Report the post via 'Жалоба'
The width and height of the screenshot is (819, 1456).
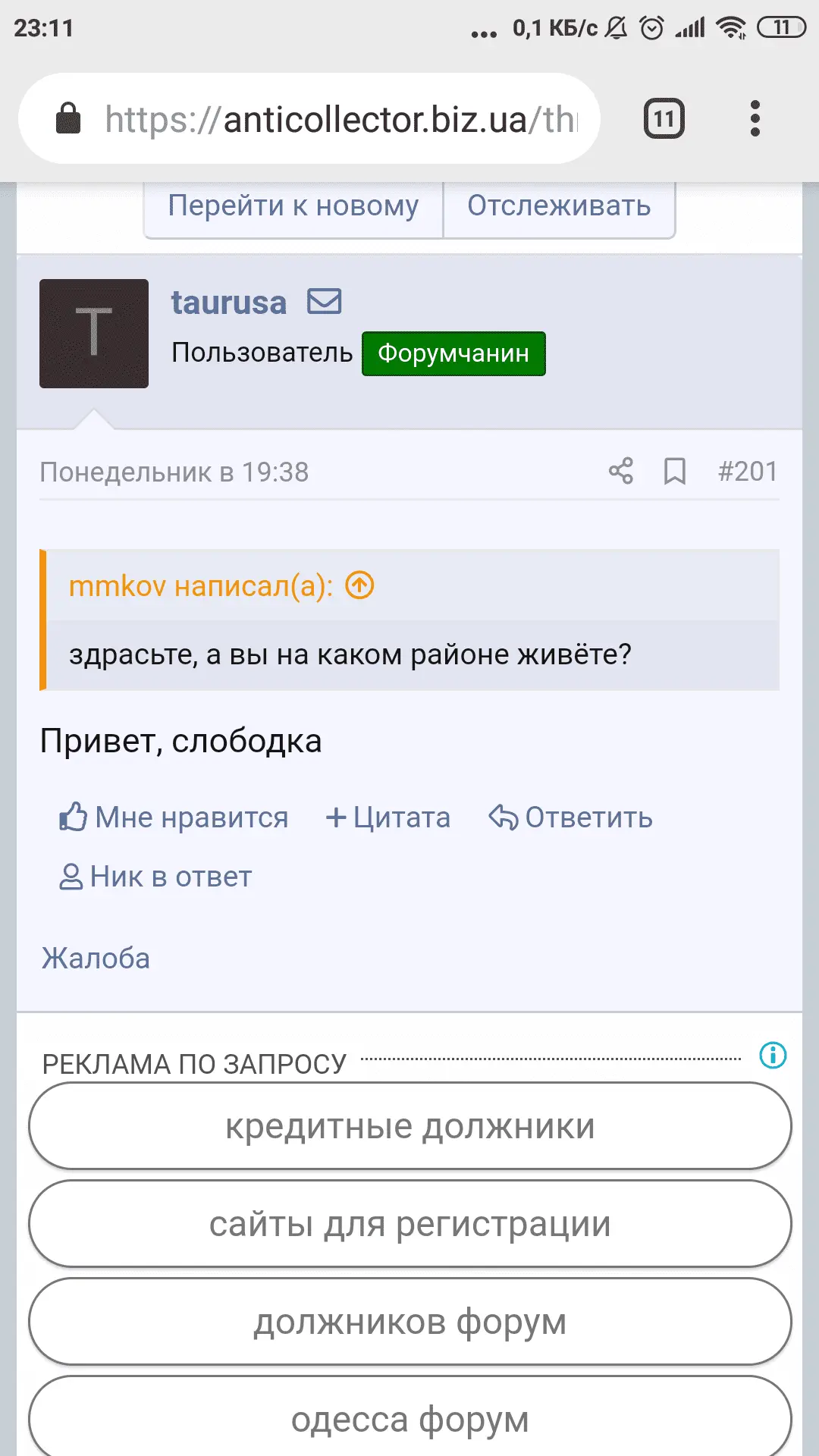[96, 959]
